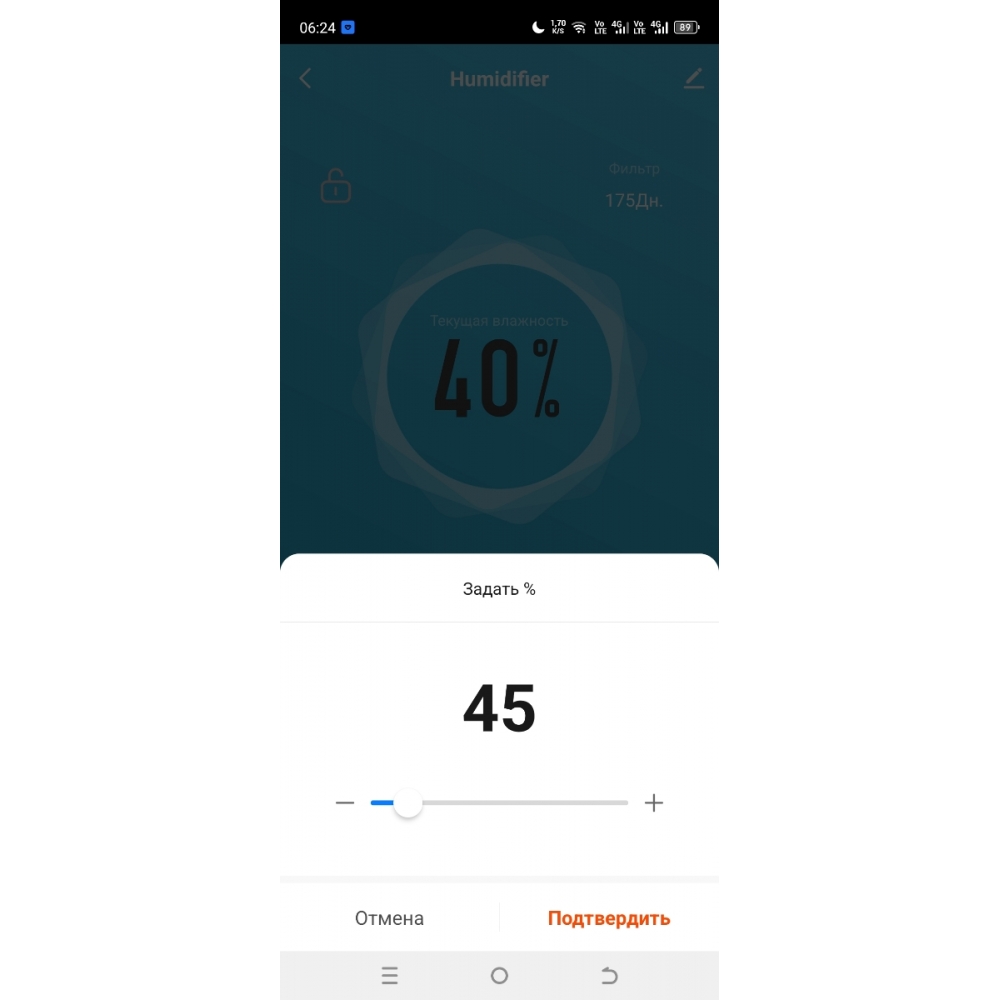Image resolution: width=1000 pixels, height=1000 pixels.
Task: Cancel with the Отмена button
Action: point(389,918)
